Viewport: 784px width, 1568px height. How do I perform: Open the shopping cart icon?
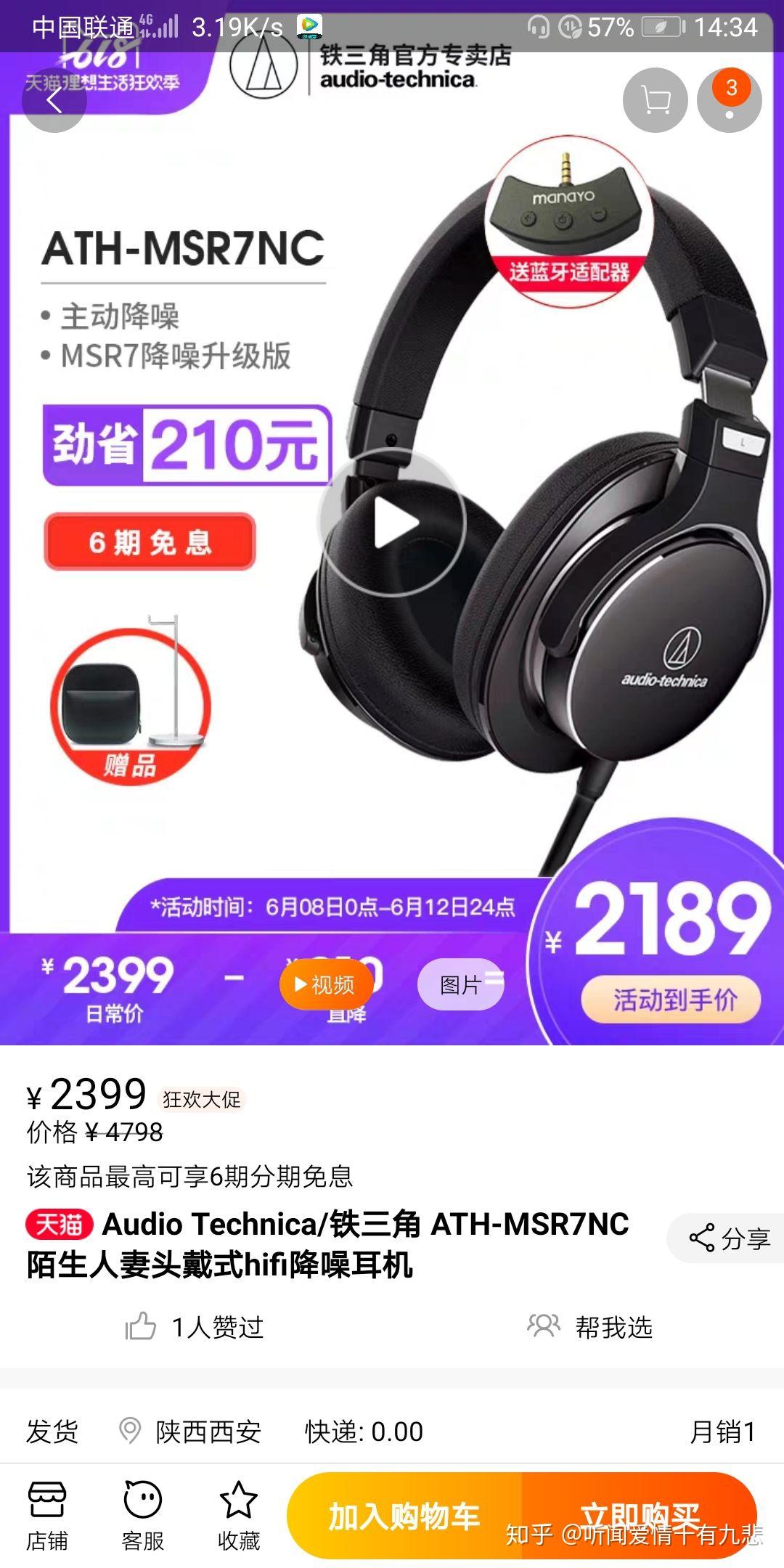(654, 100)
